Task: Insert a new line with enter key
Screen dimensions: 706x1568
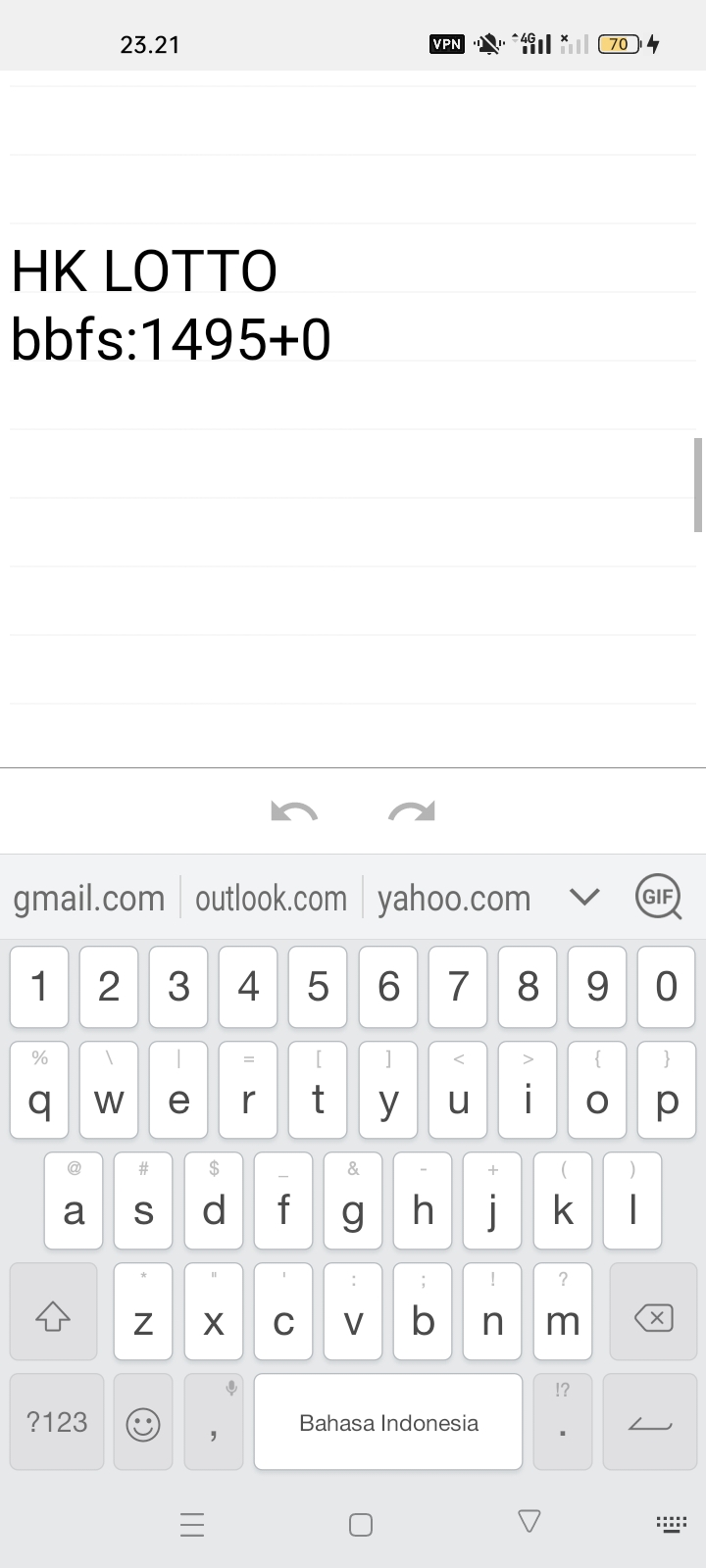Action: 650,1422
